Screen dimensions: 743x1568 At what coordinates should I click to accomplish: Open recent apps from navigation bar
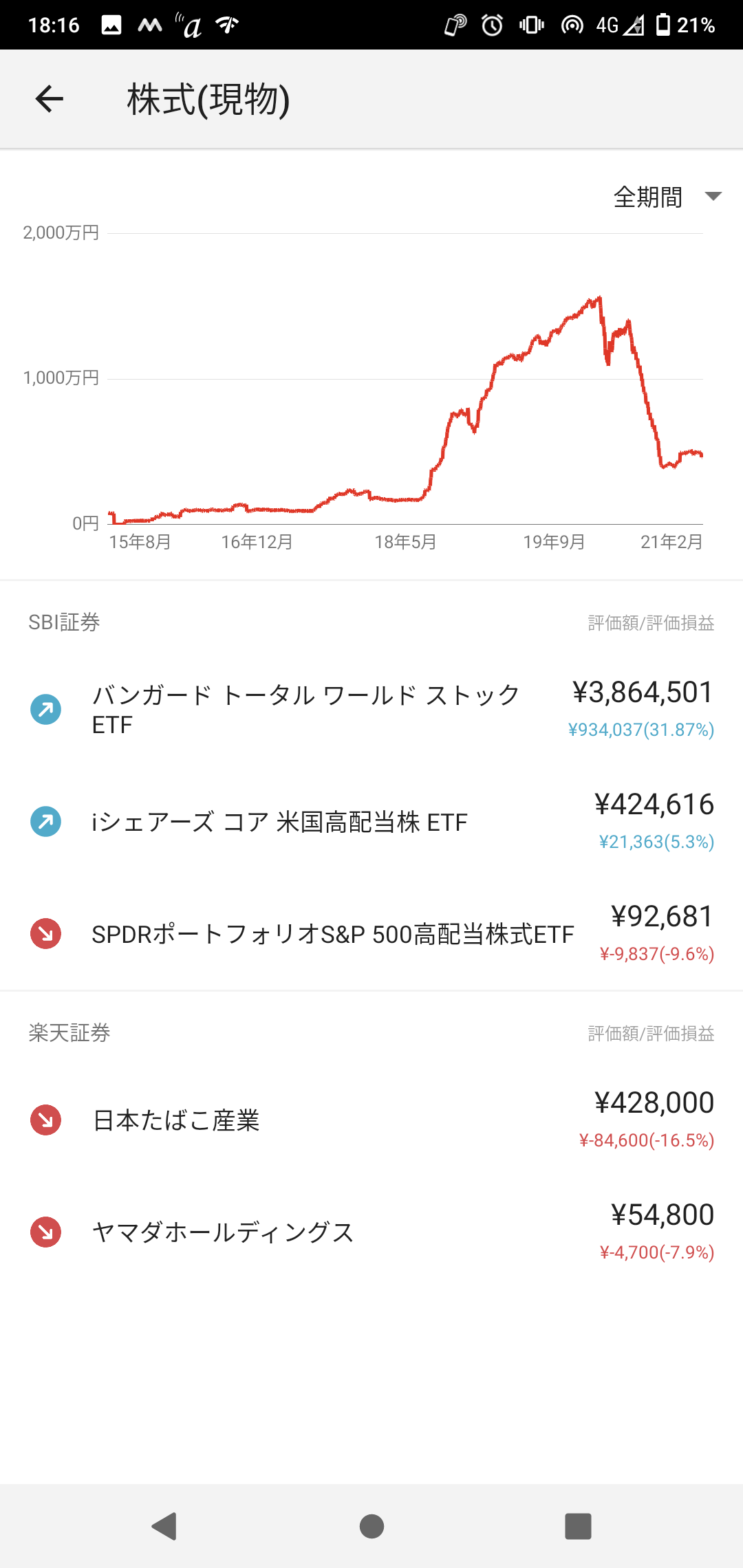pyautogui.click(x=578, y=1526)
